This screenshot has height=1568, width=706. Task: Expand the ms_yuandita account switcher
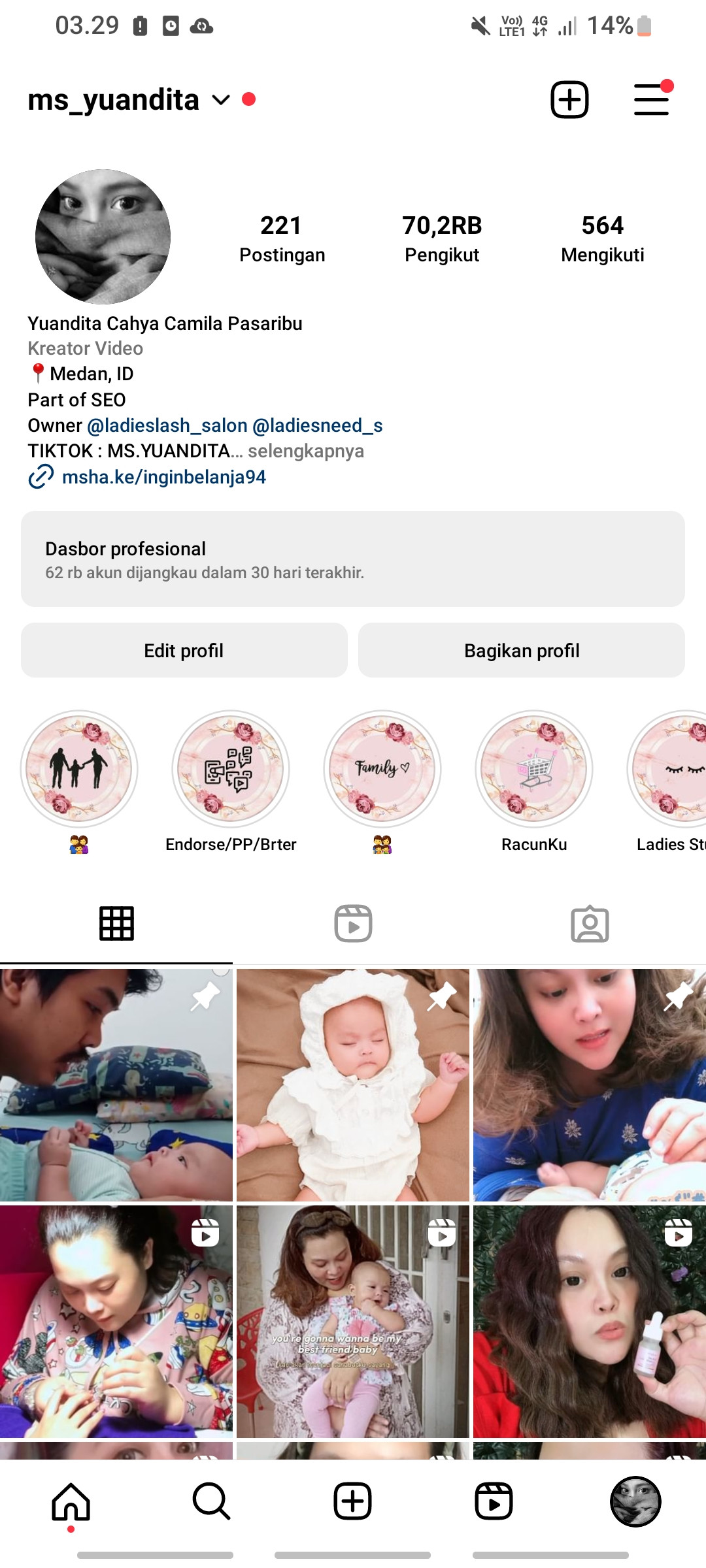[221, 100]
